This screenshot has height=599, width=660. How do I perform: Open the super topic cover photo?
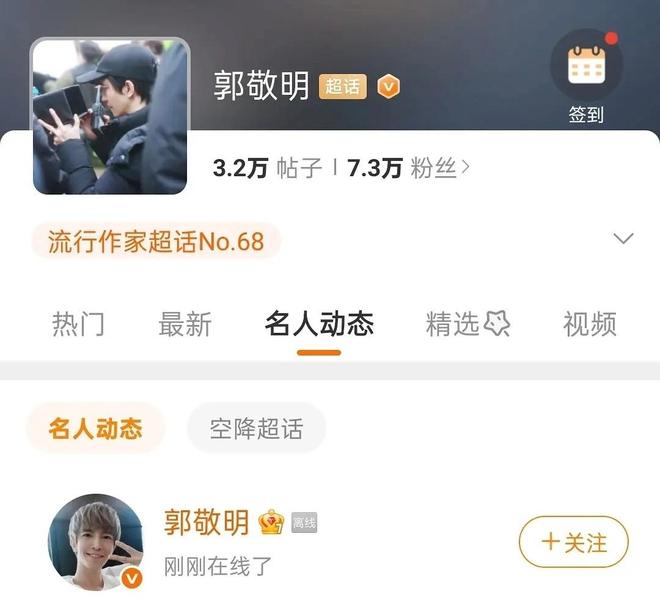click(x=110, y=115)
